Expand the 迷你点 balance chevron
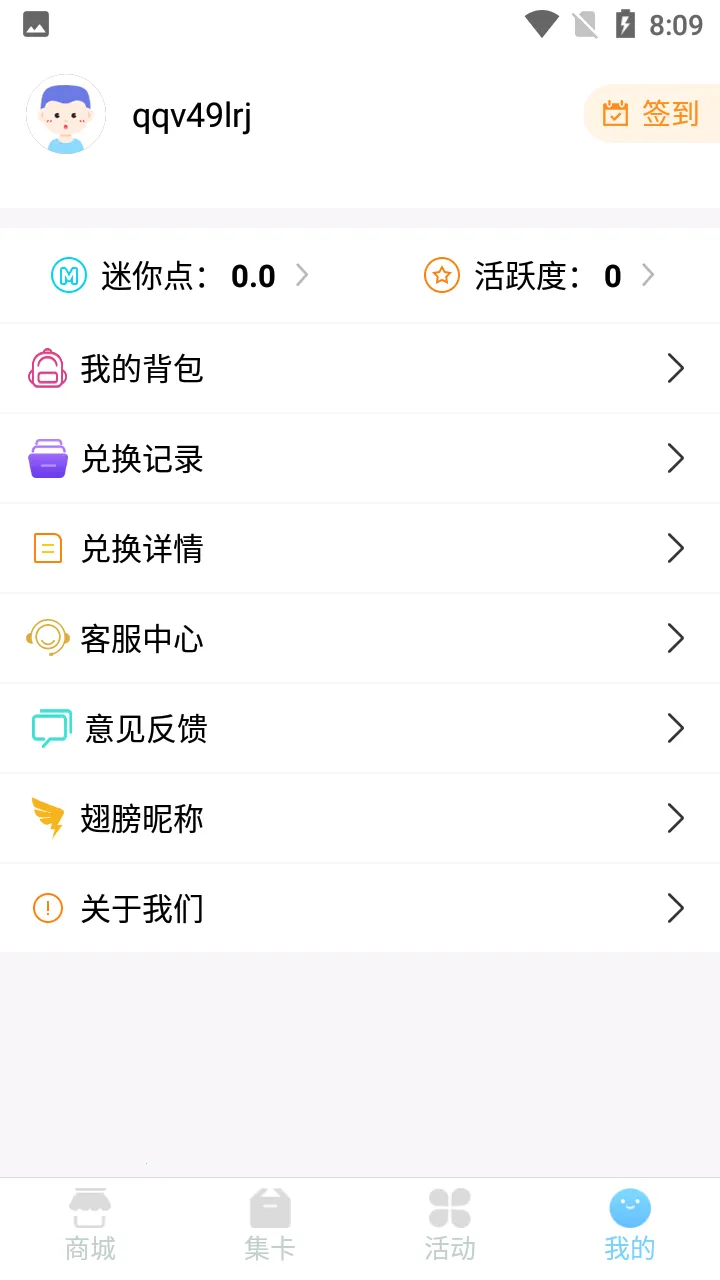 (x=302, y=275)
